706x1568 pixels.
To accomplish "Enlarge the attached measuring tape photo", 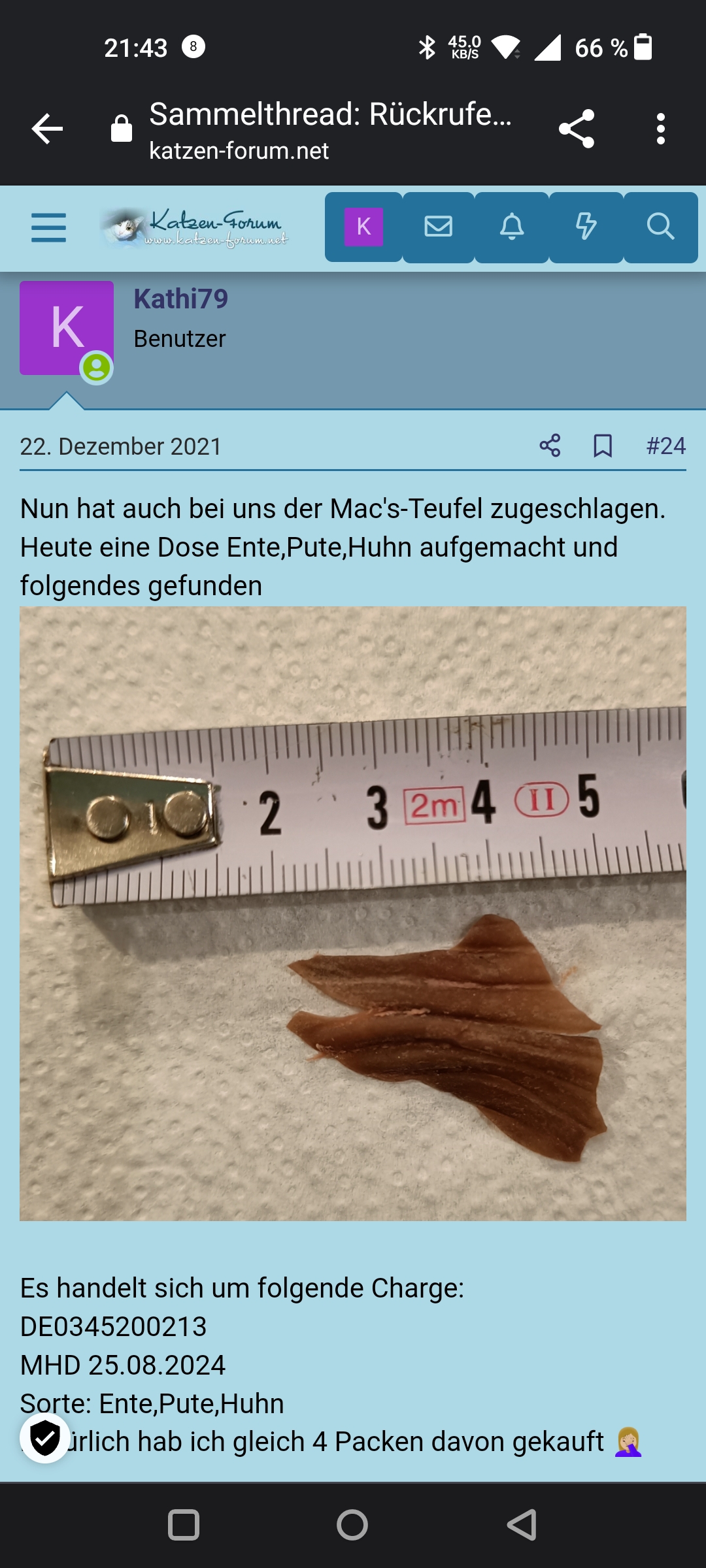I will [x=353, y=913].
